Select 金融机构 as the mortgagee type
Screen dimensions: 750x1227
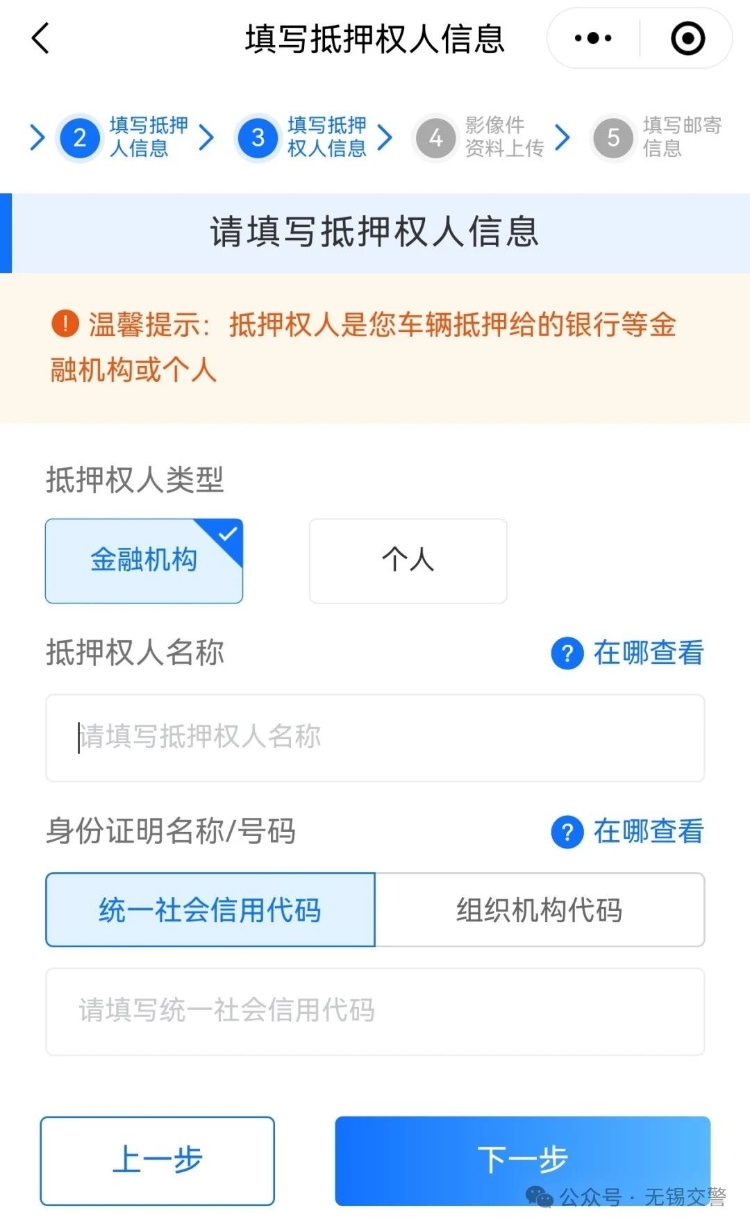coord(144,561)
